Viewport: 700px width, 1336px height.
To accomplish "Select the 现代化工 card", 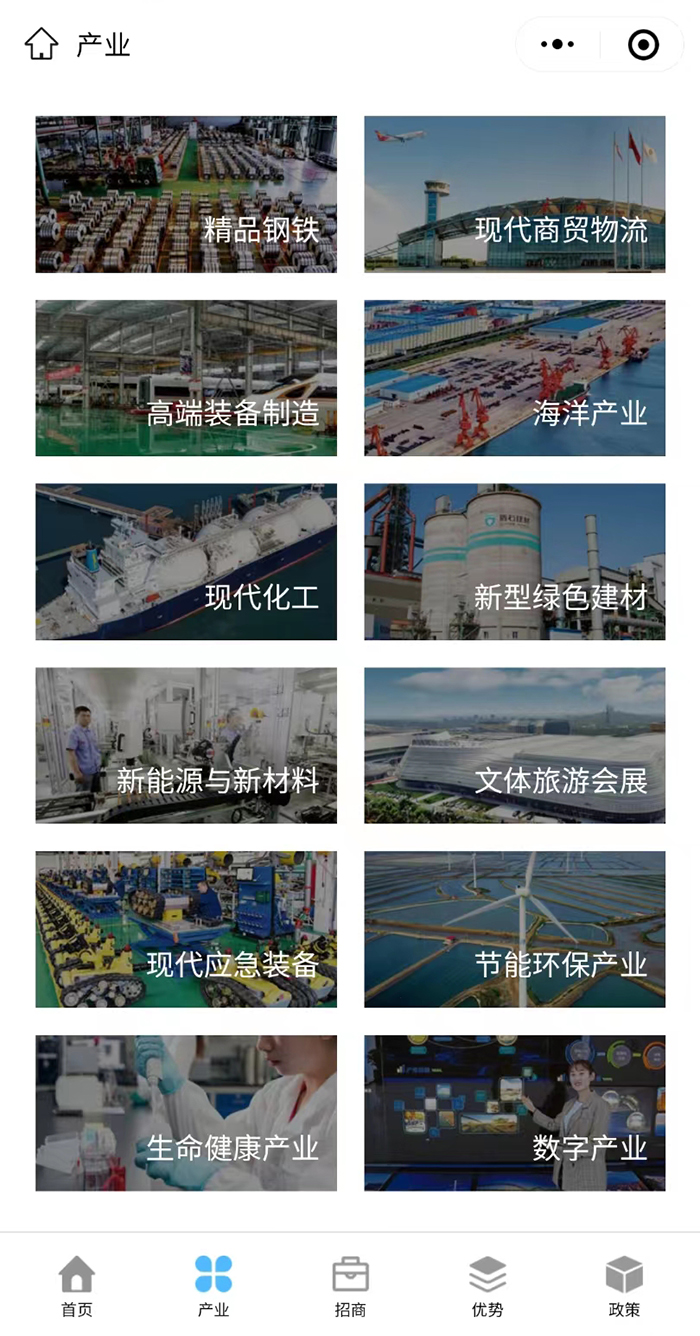I will (186, 562).
